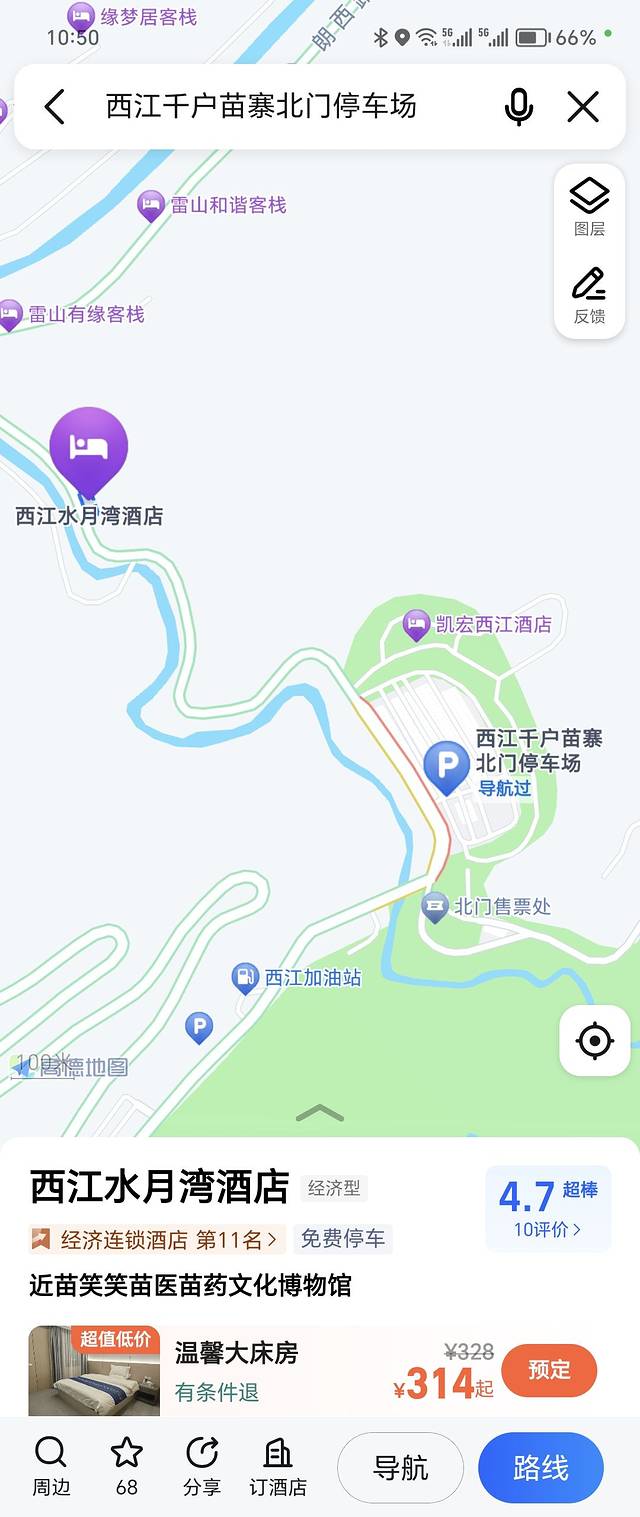640x1517 pixels.
Task: Favorite this hotel with the star
Action: [x=127, y=1466]
